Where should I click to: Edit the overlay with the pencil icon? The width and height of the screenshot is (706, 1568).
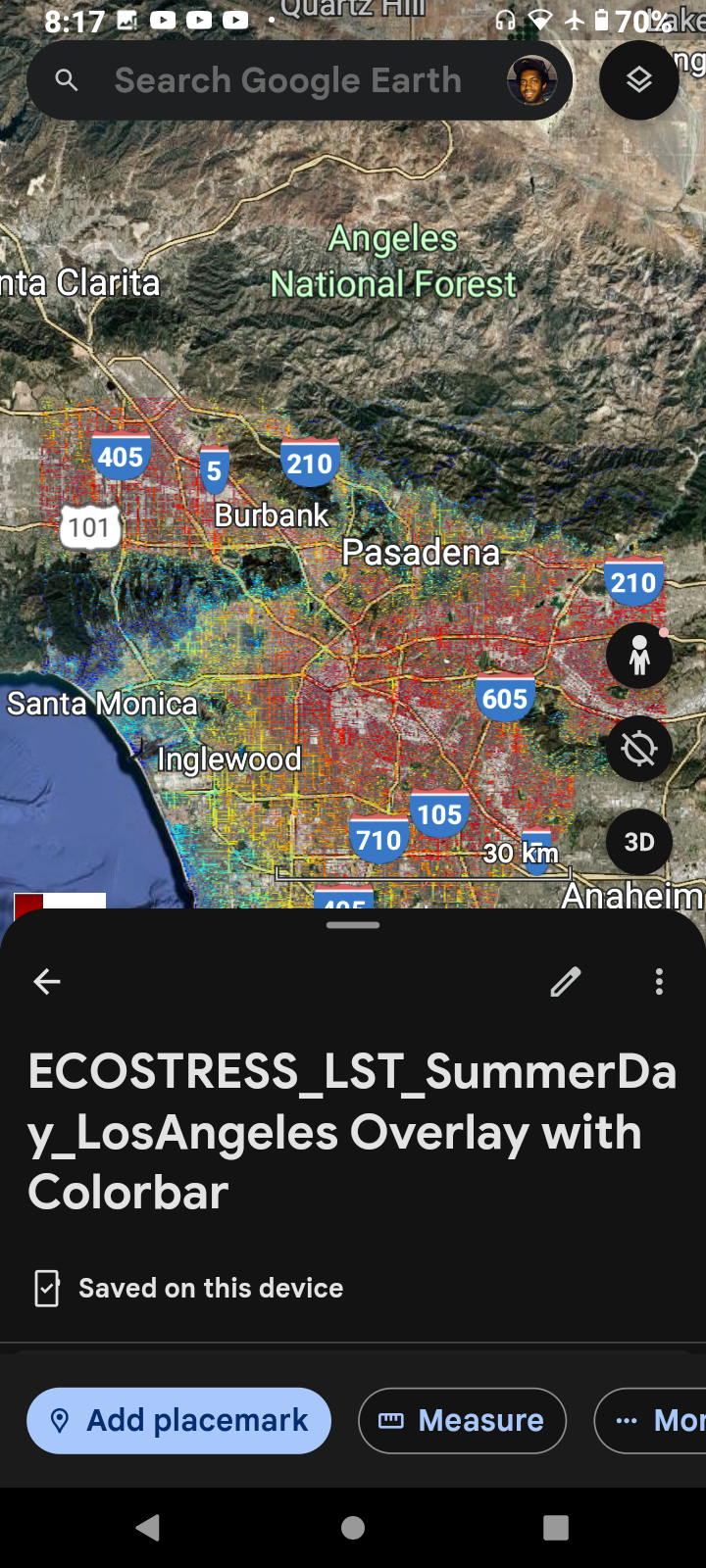pyautogui.click(x=566, y=981)
